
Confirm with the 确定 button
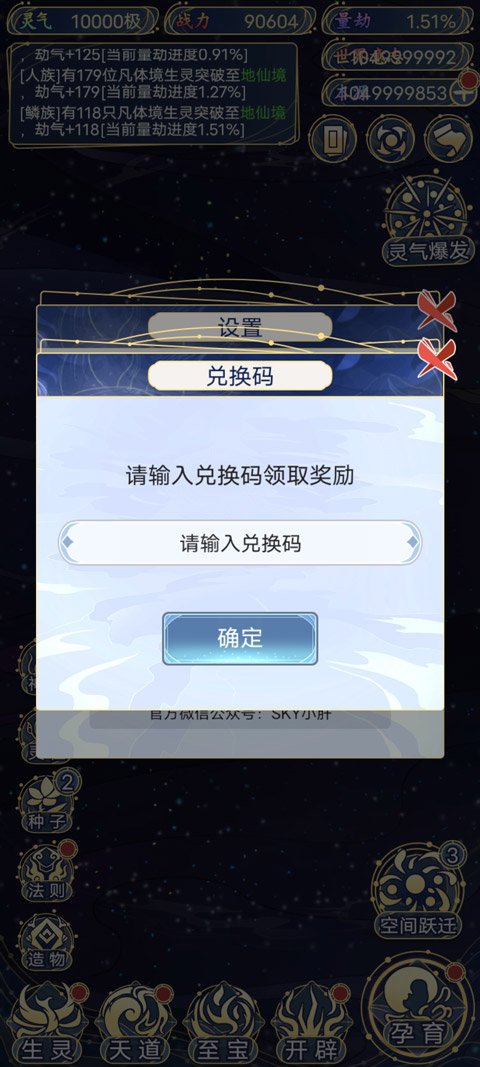(240, 638)
